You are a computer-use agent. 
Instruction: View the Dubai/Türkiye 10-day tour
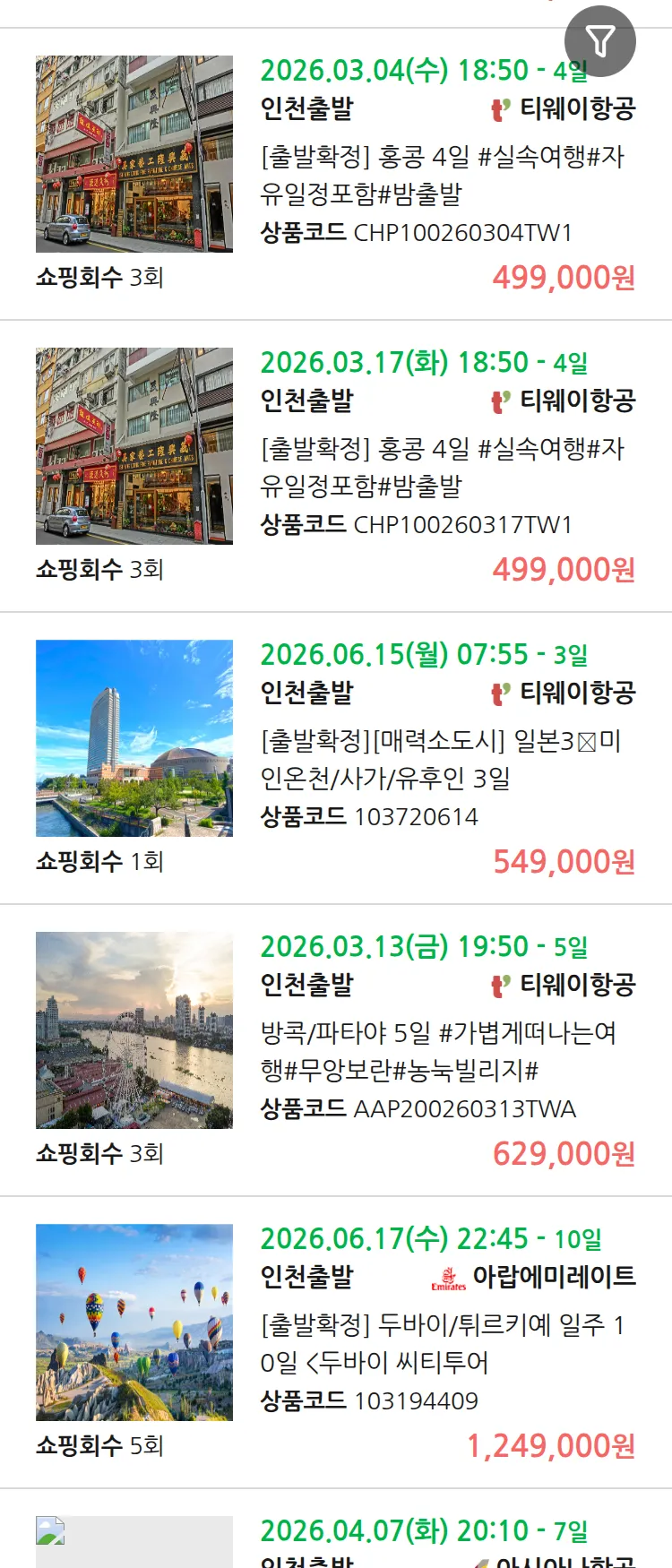(x=442, y=1343)
